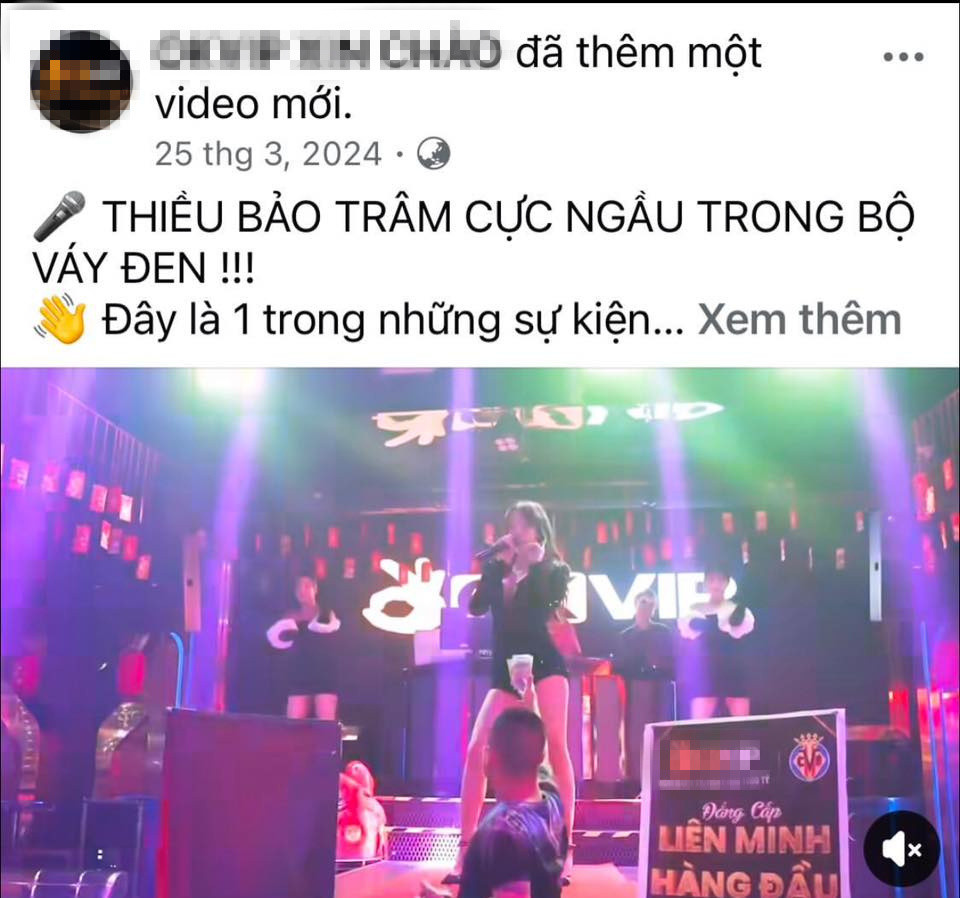Viewport: 960px width, 898px height.
Task: Open the post's three-dot options menu
Action: [x=903, y=57]
